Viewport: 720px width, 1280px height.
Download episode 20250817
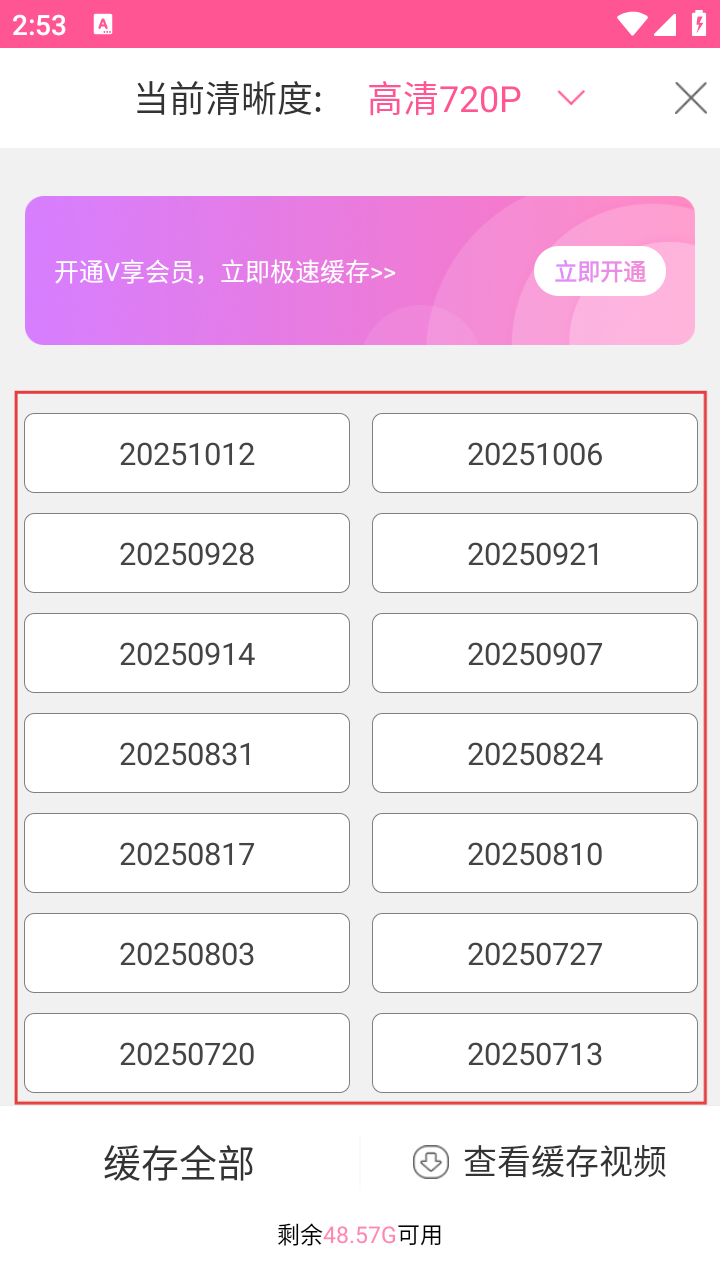click(187, 854)
